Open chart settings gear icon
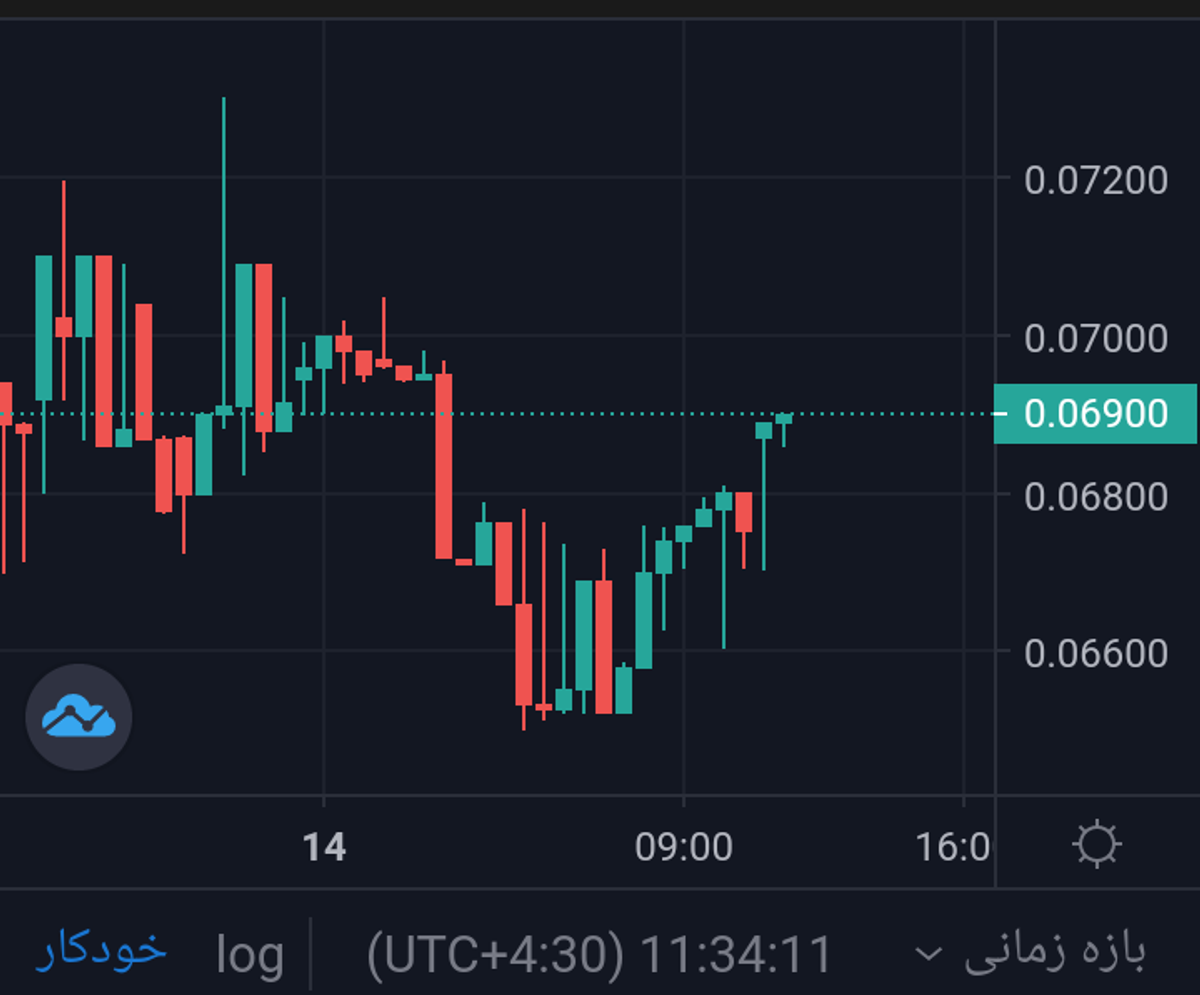Screen dimensions: 1200x995 1096,844
